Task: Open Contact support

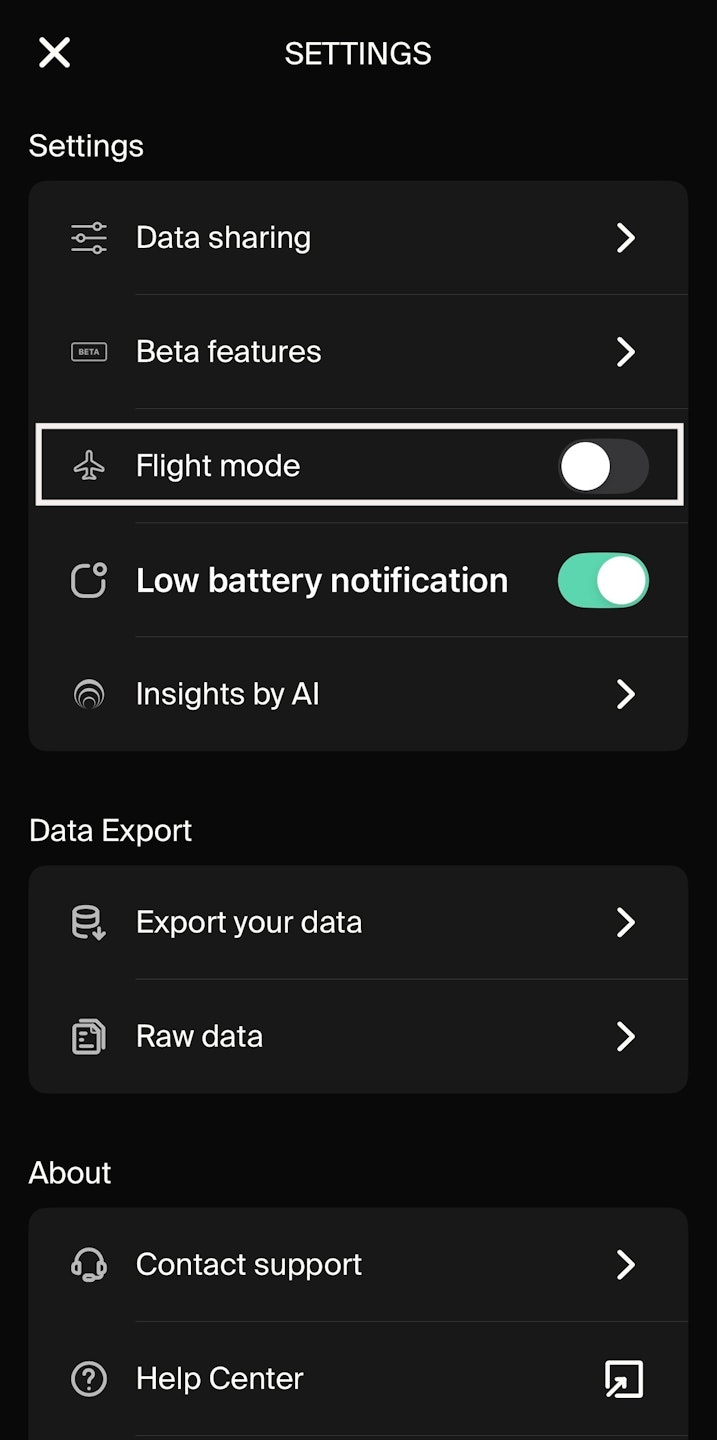Action: click(358, 1264)
